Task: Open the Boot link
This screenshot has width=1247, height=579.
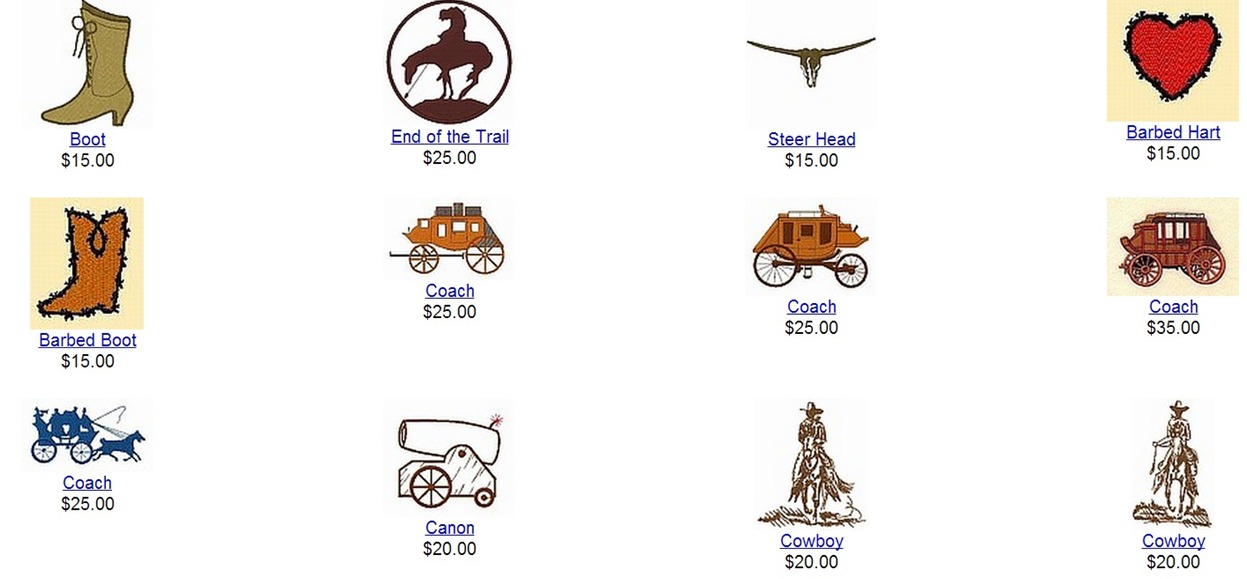Action: click(87, 139)
